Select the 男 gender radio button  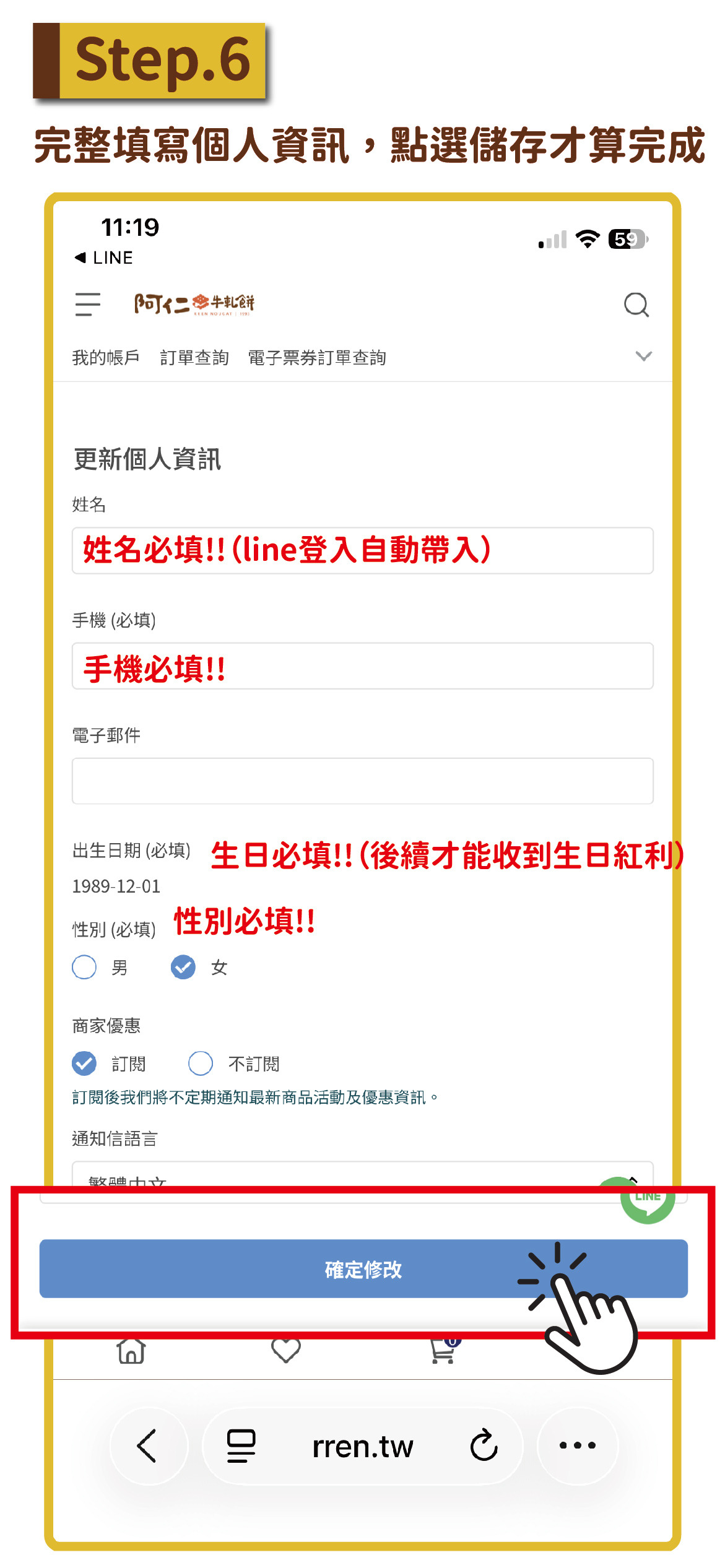click(x=84, y=966)
